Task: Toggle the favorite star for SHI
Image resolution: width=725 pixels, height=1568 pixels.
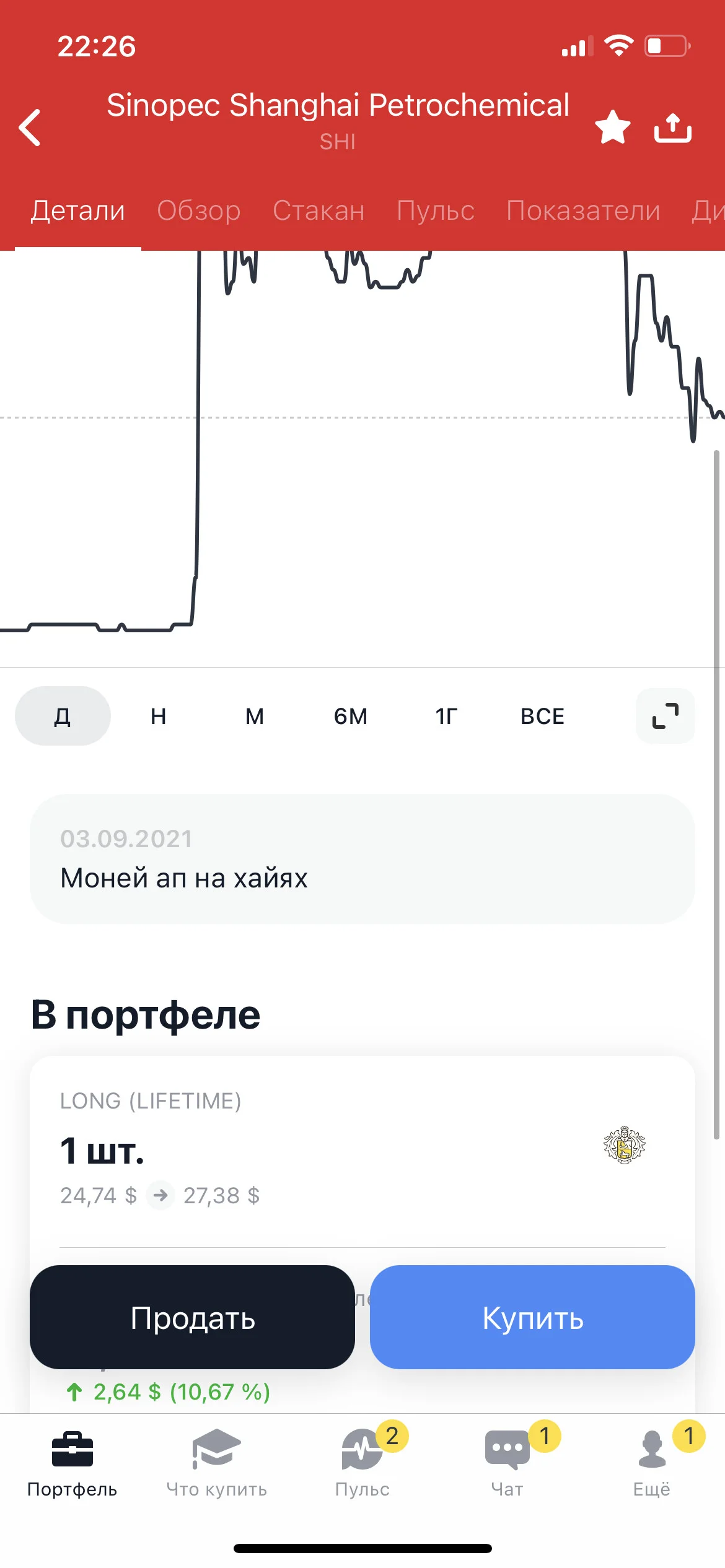Action: tap(612, 128)
